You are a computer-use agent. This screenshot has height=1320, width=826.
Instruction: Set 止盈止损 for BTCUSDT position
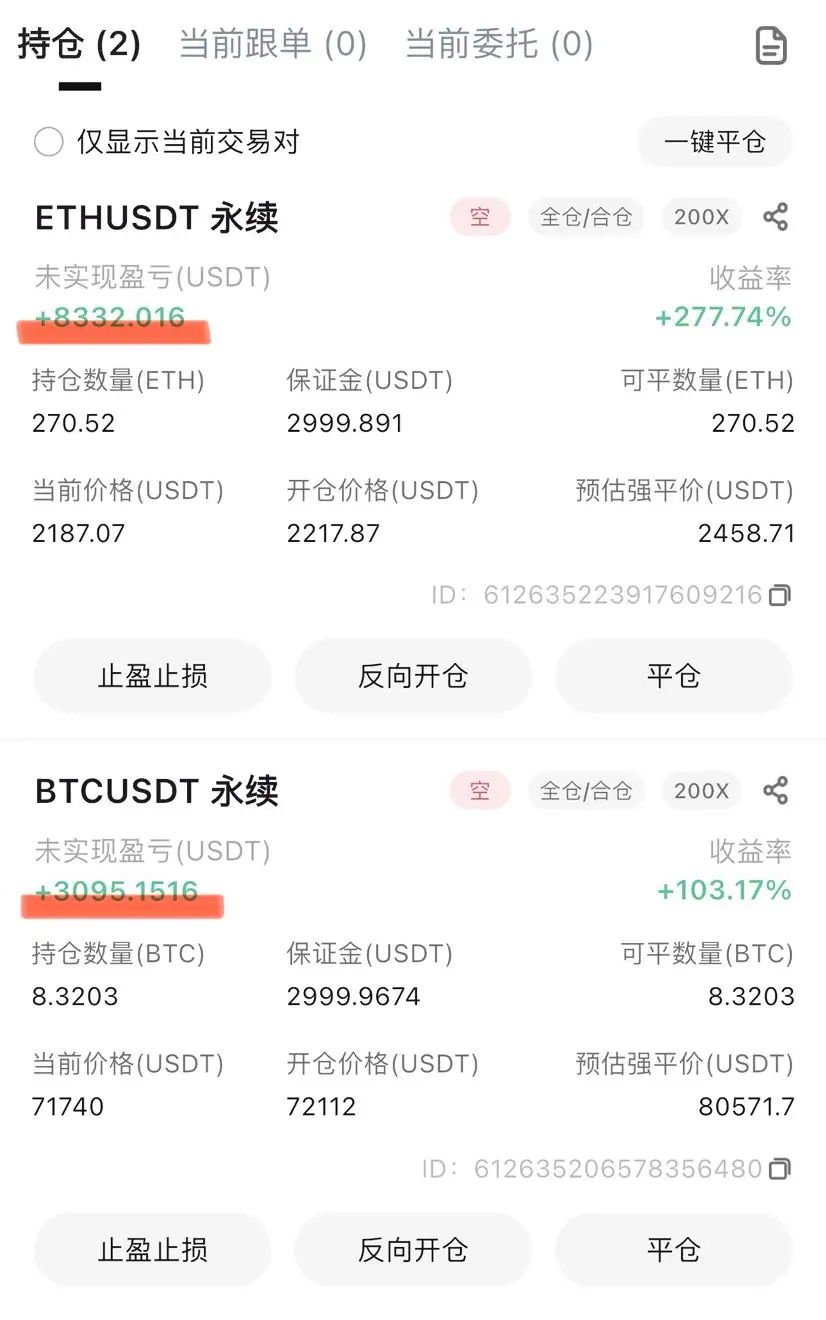[152, 1249]
